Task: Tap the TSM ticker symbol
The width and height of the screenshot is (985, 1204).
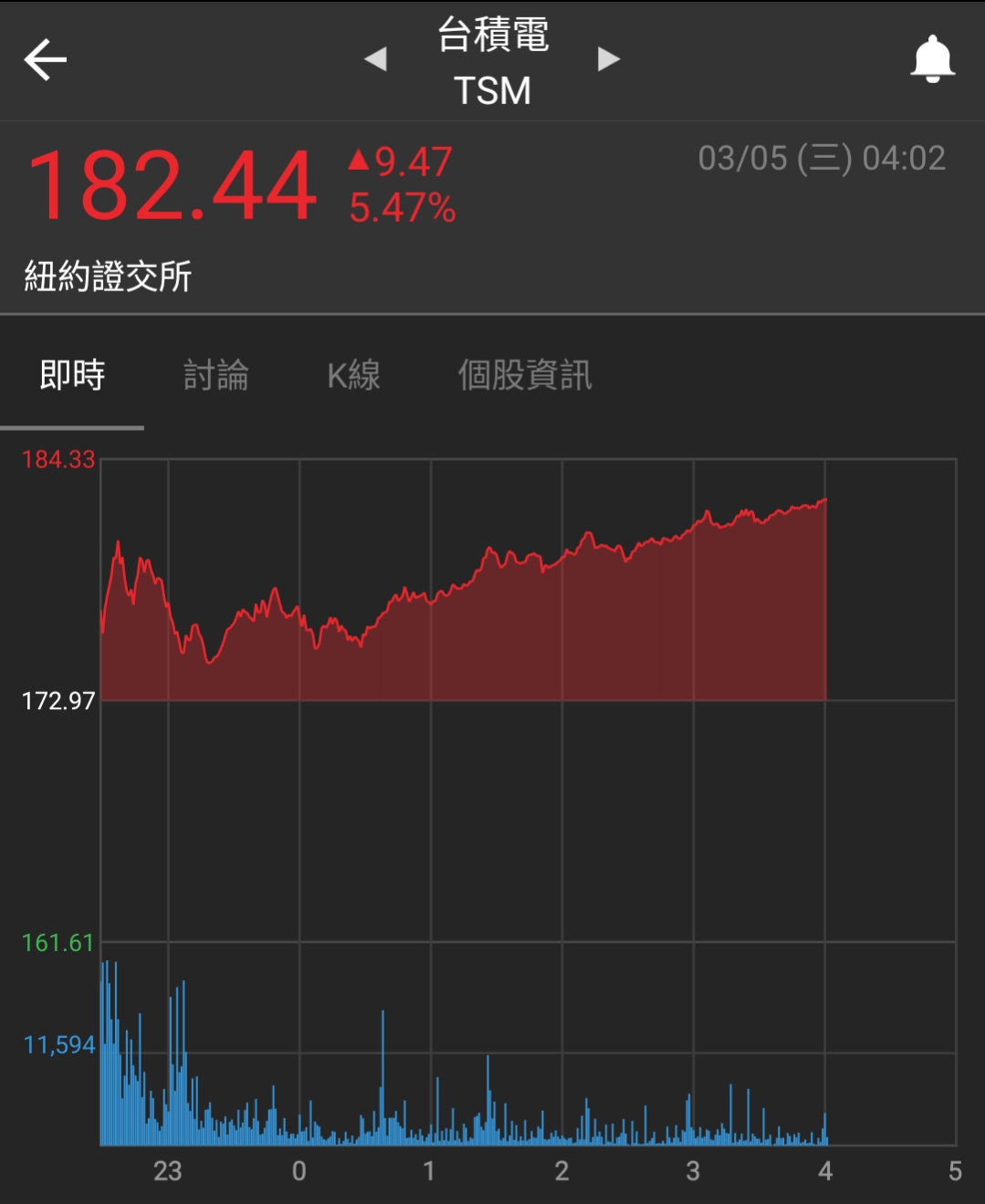Action: click(x=492, y=91)
